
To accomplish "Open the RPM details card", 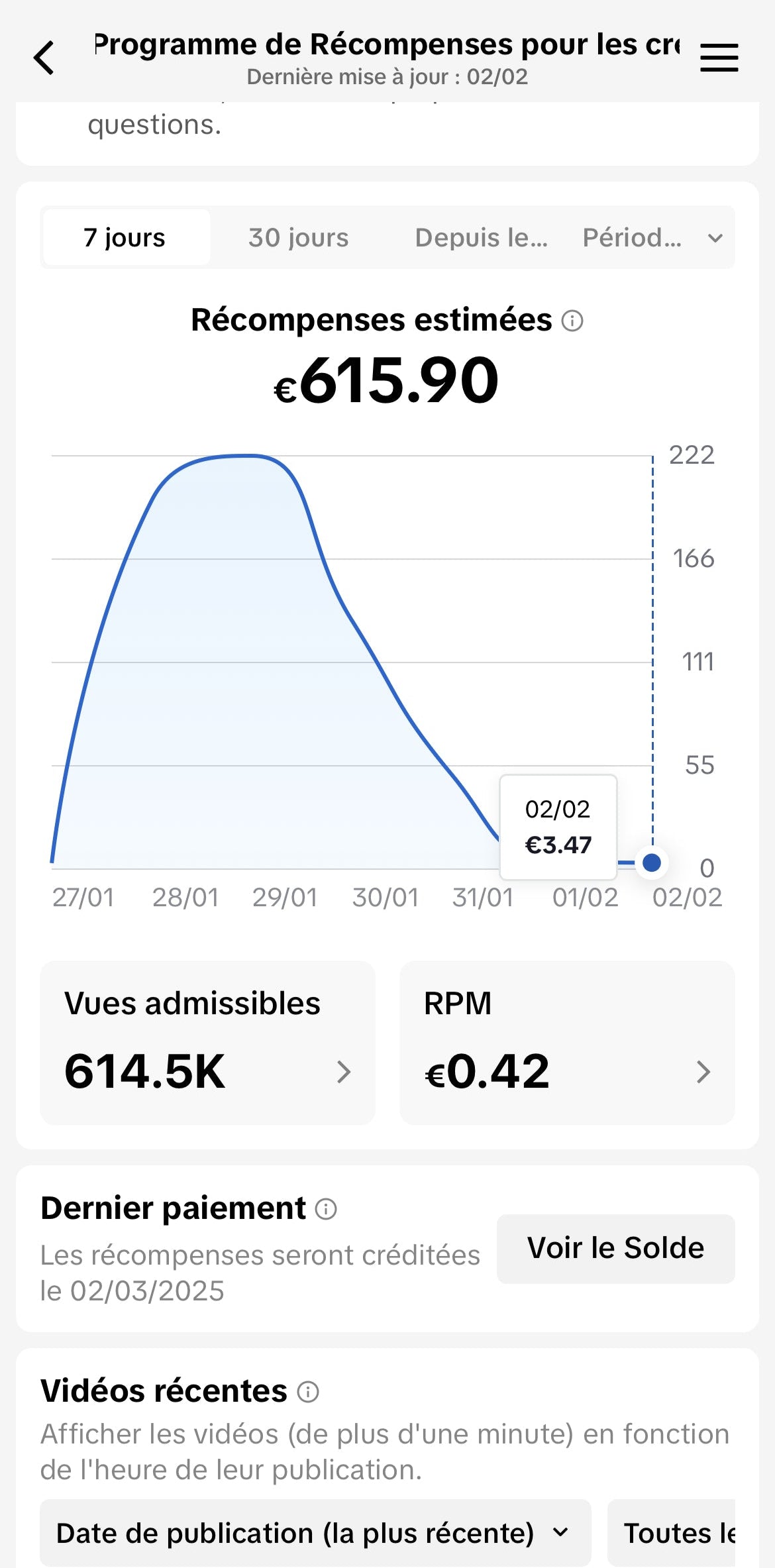I will pyautogui.click(x=567, y=1043).
